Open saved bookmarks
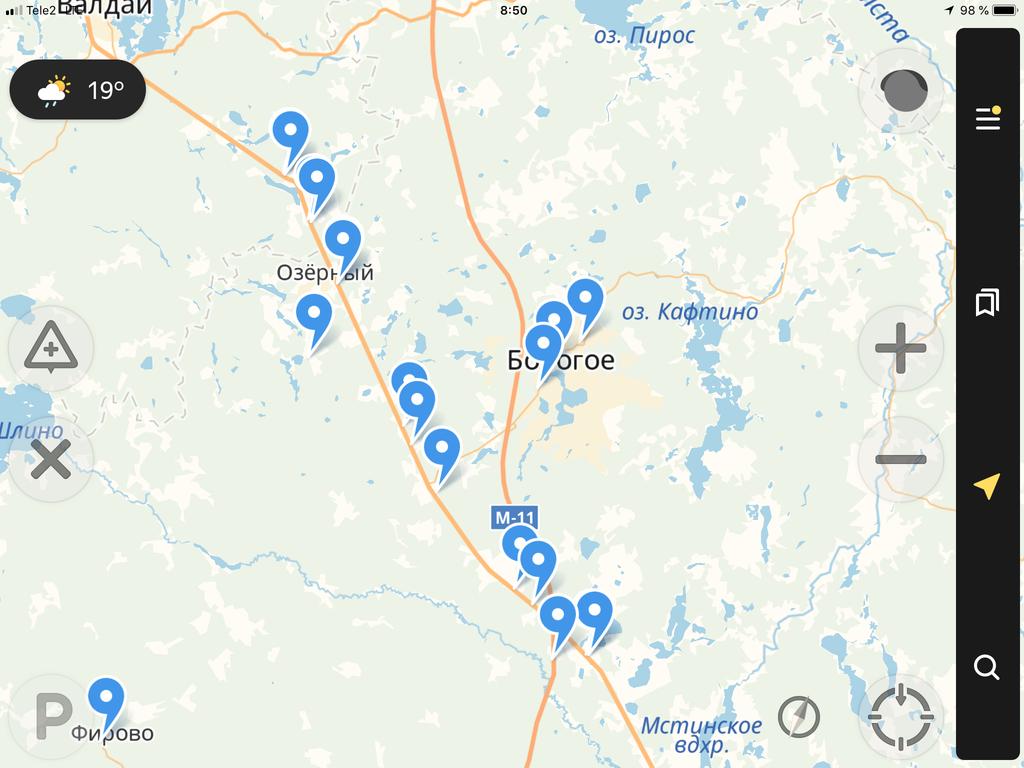The height and width of the screenshot is (768, 1024). coord(987,302)
